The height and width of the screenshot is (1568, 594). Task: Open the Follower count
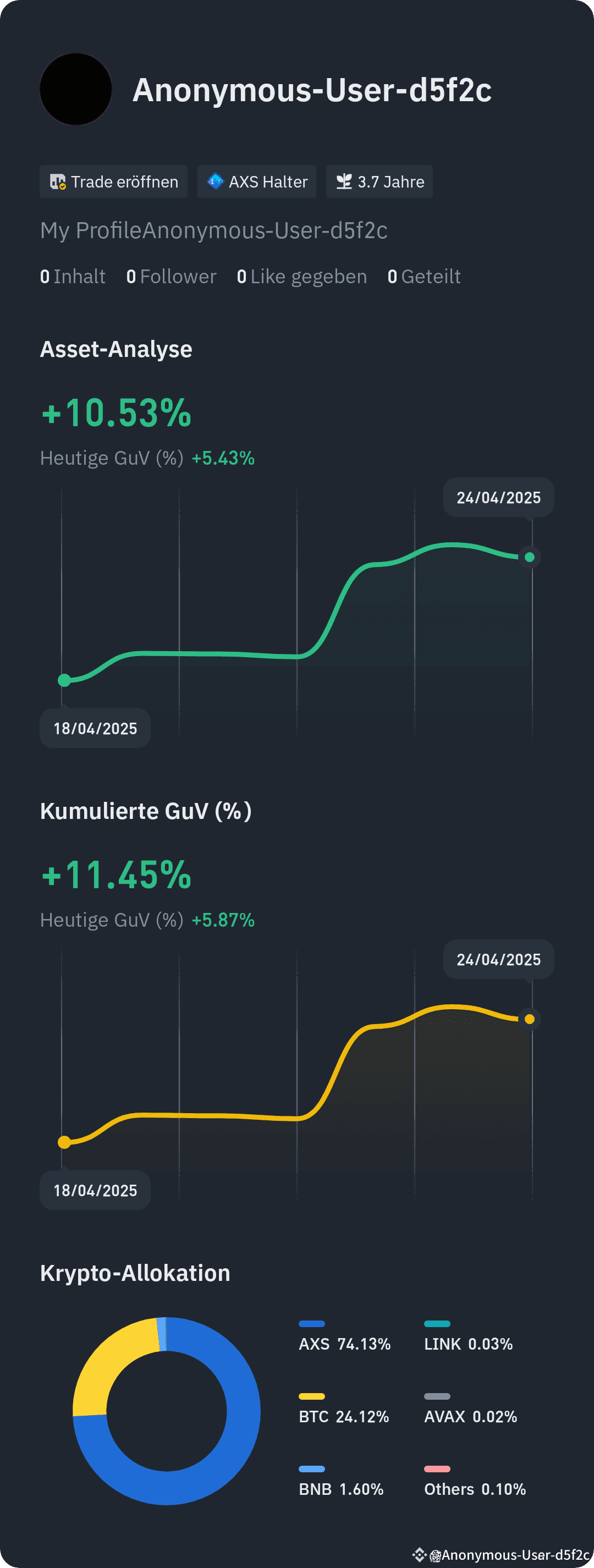point(171,276)
